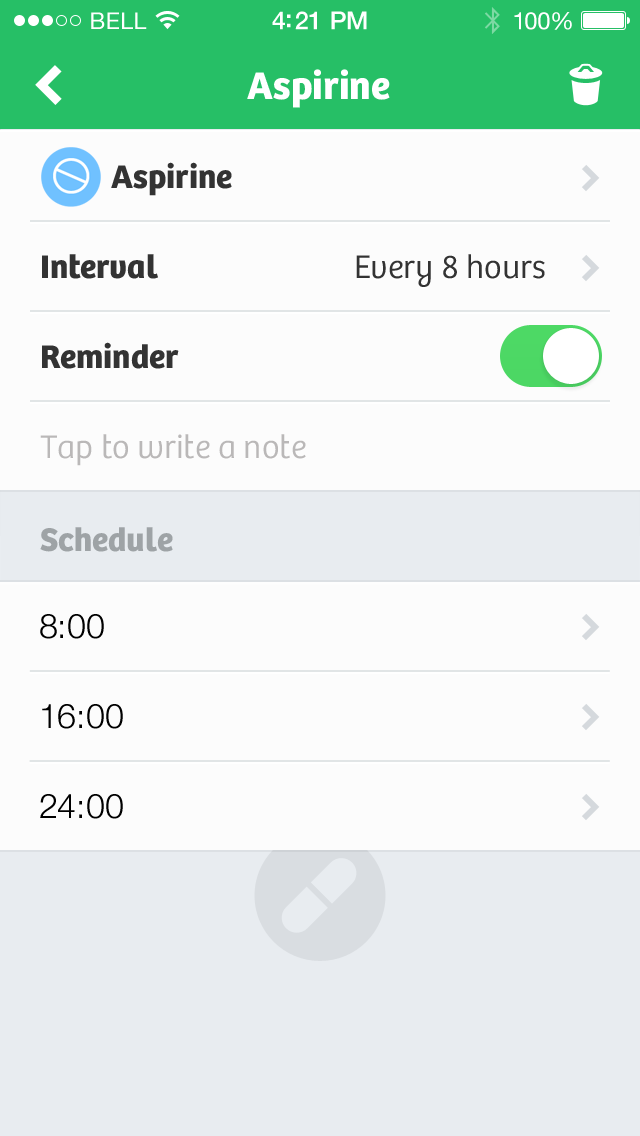Open the Aspirine medication name row

(x=320, y=177)
